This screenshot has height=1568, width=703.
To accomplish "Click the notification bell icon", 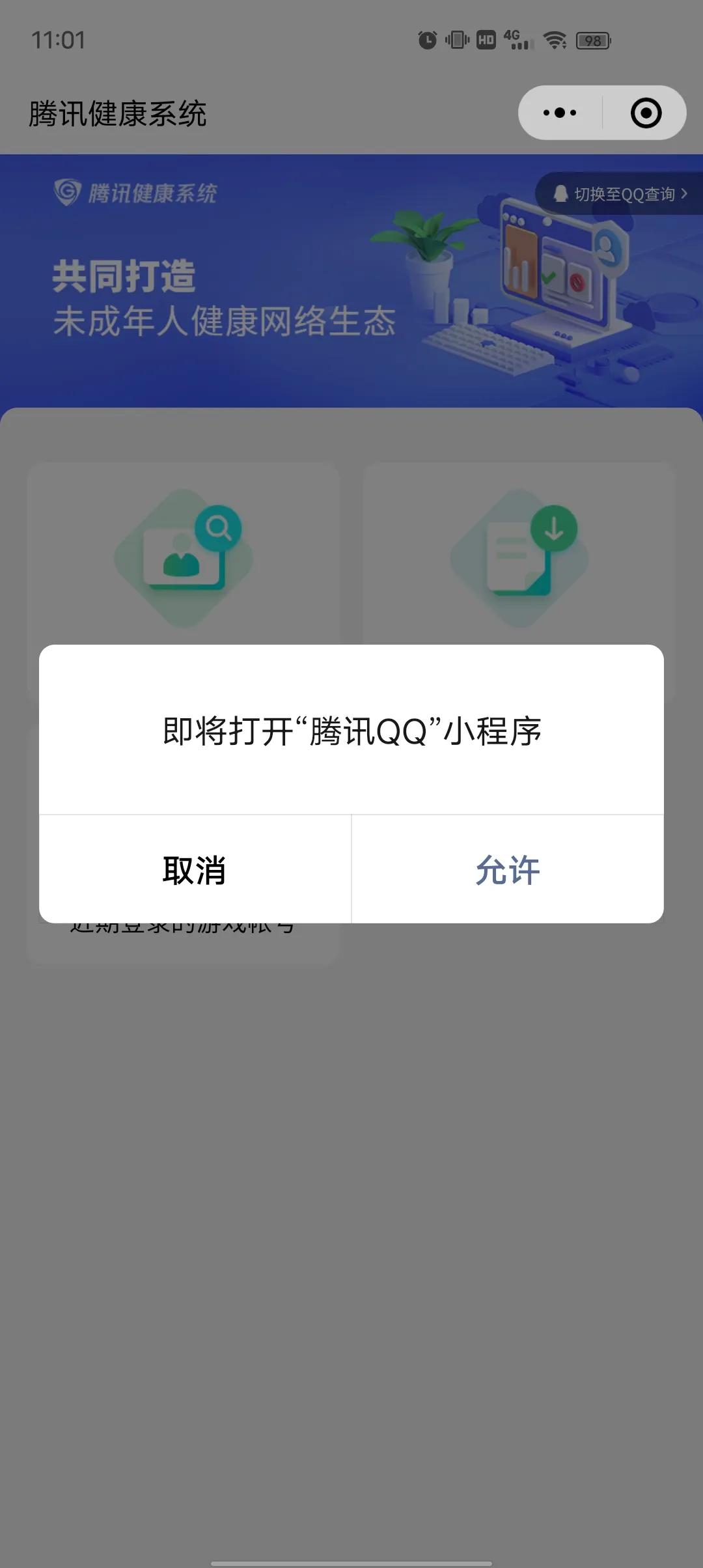I will coord(562,194).
